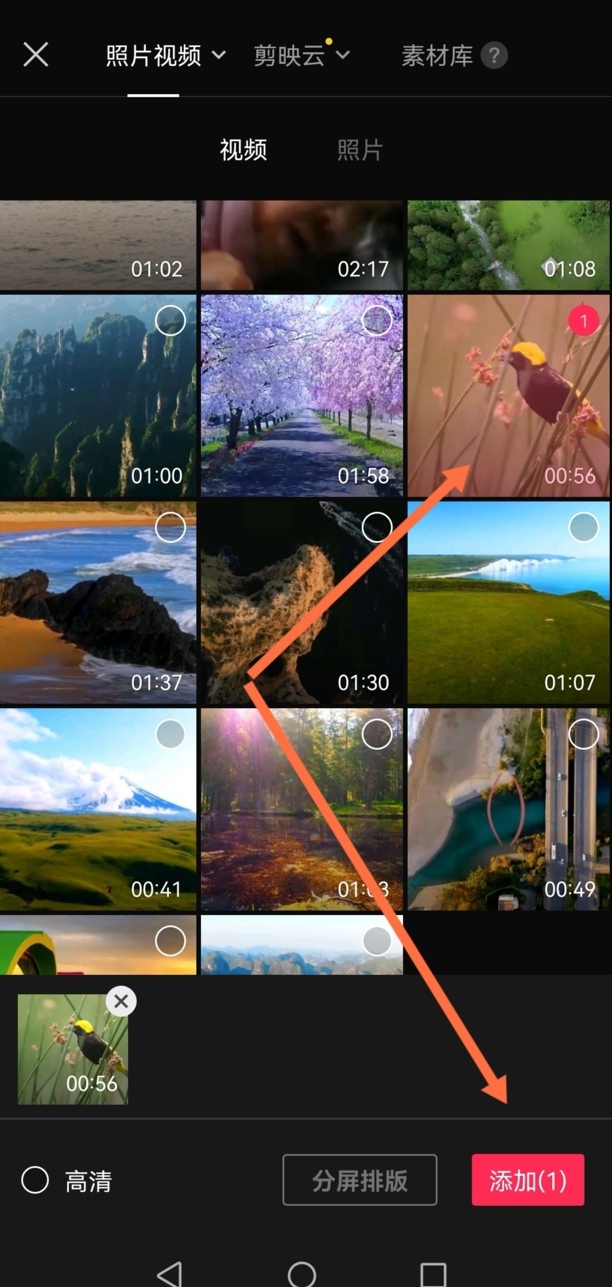
Task: Switch to the 照片 tab
Action: point(359,150)
